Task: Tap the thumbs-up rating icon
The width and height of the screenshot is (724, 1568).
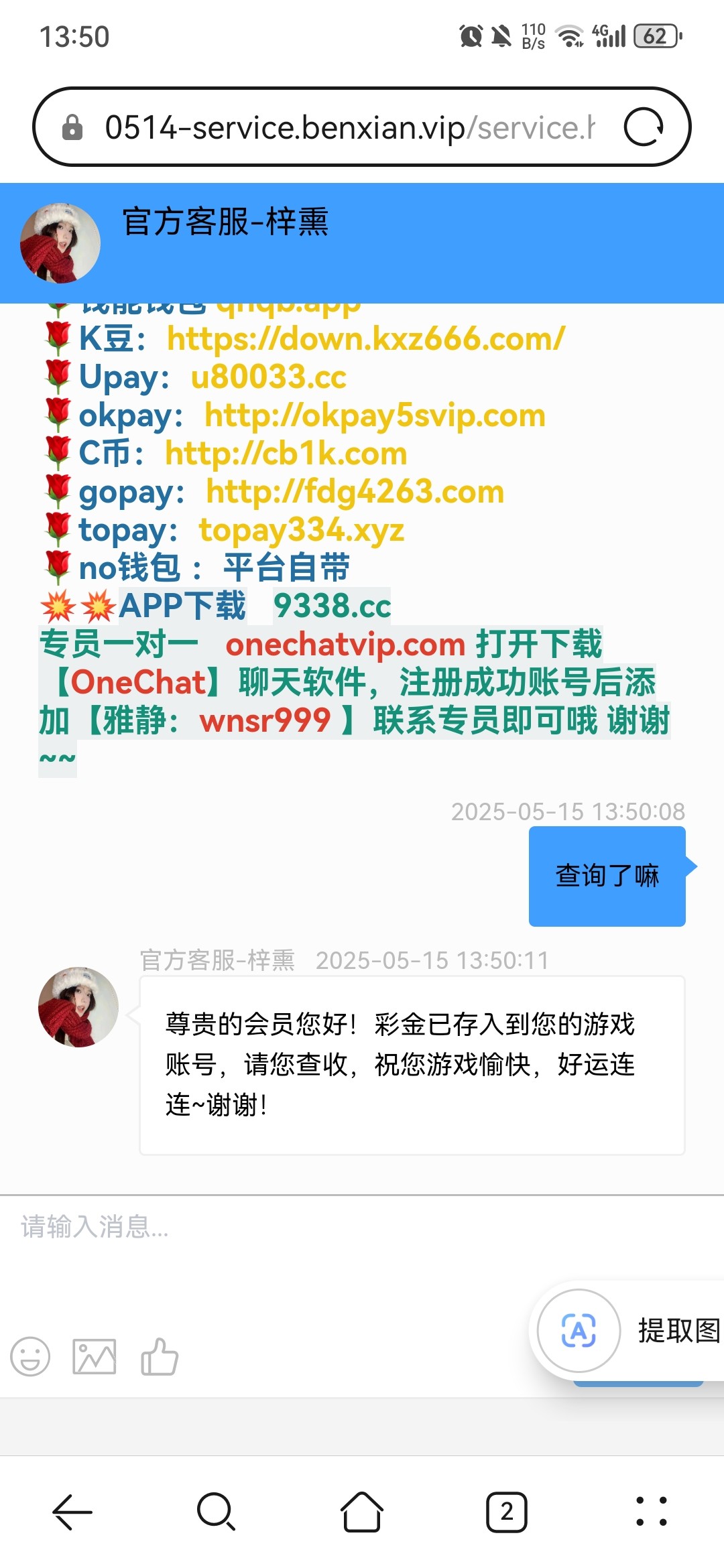Action: [160, 1357]
